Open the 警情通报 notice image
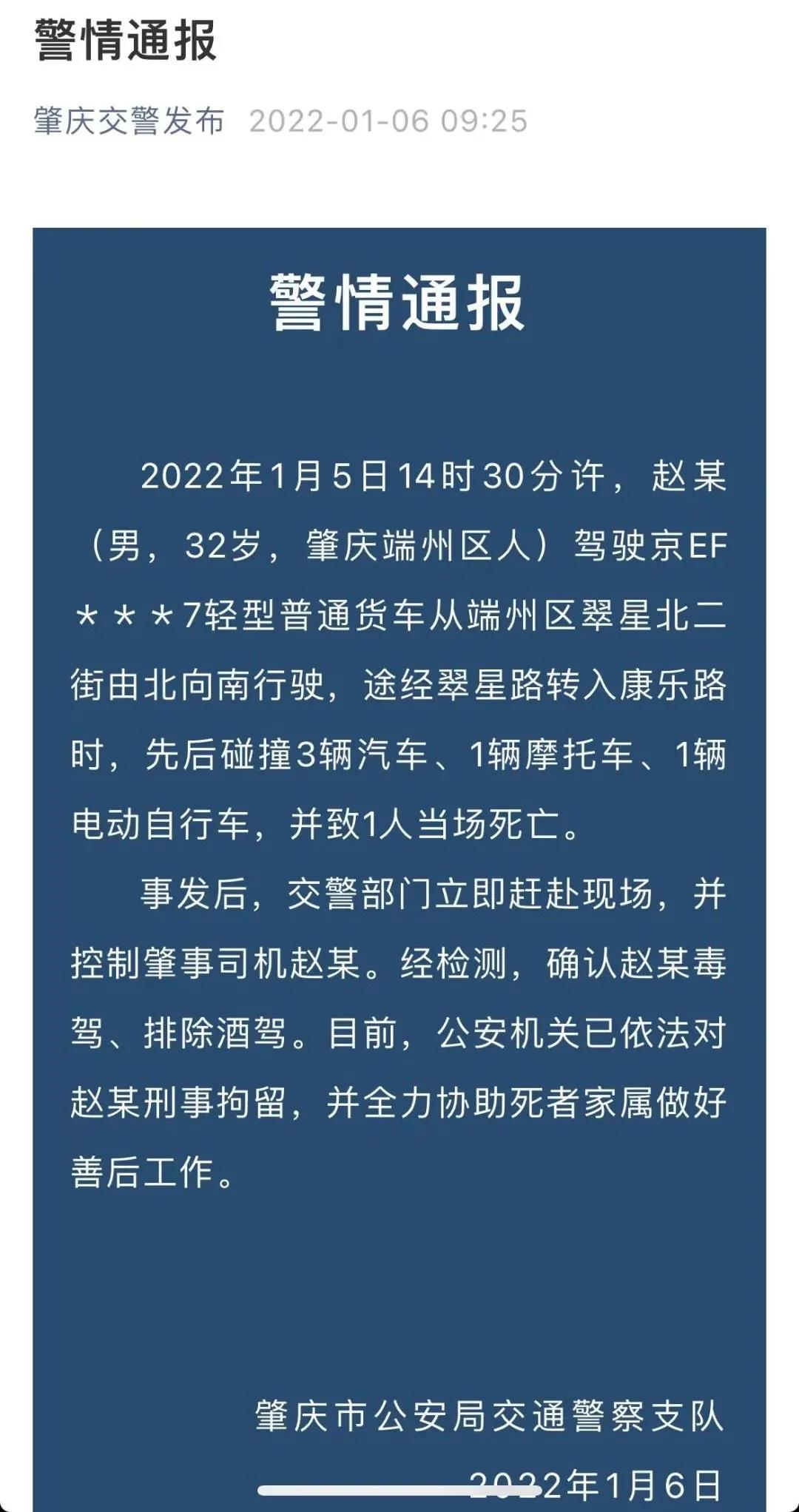Image resolution: width=799 pixels, height=1512 pixels. tap(399, 814)
